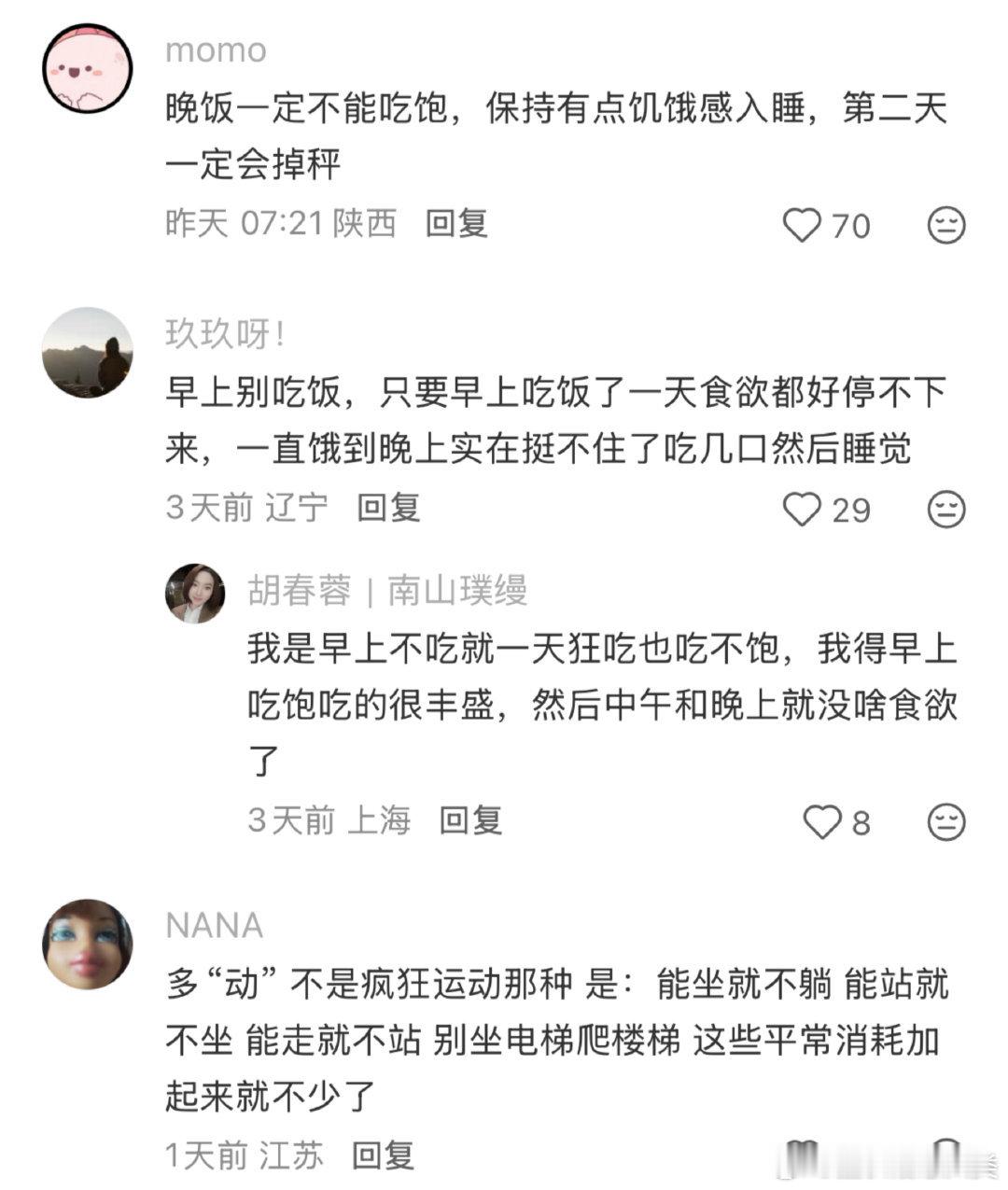The image size is (1008, 1190).
Task: Like momo's comment about not eating dinner full
Action: (x=804, y=224)
